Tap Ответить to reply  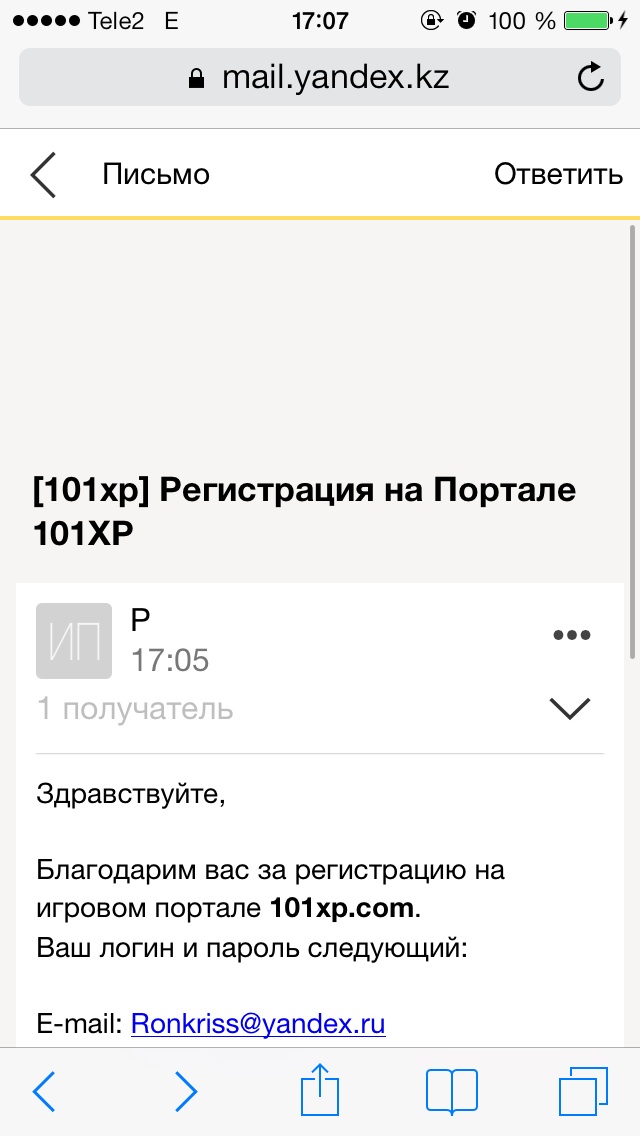[558, 174]
